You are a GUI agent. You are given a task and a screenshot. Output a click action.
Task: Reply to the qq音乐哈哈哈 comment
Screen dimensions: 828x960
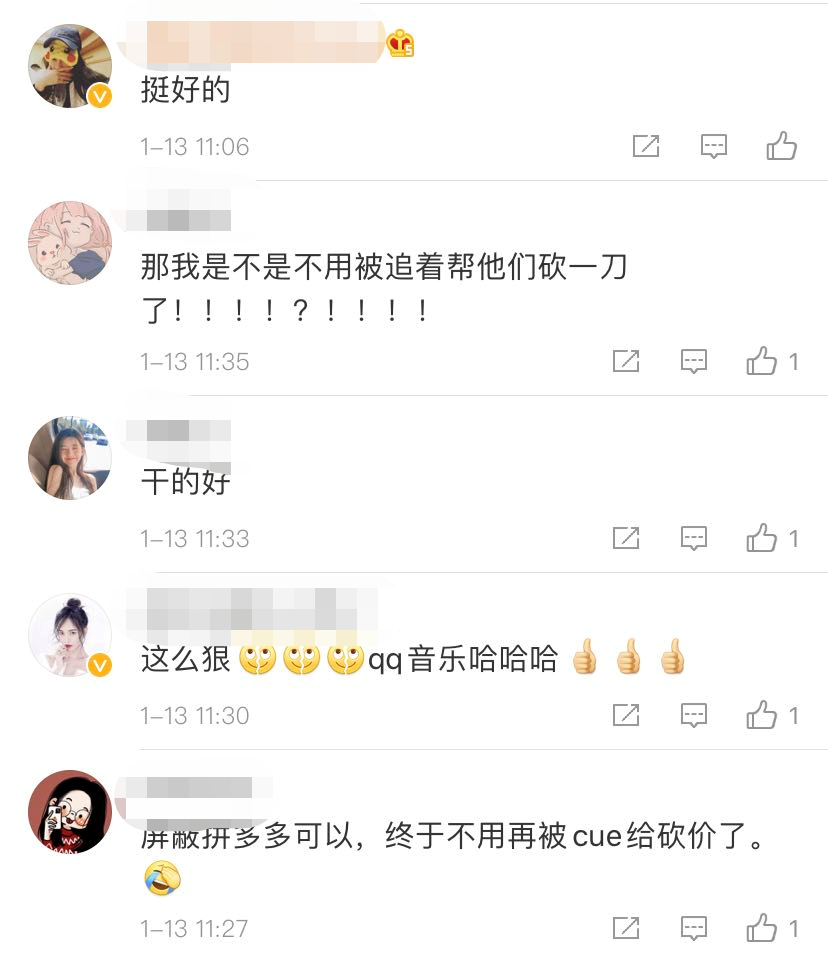694,715
